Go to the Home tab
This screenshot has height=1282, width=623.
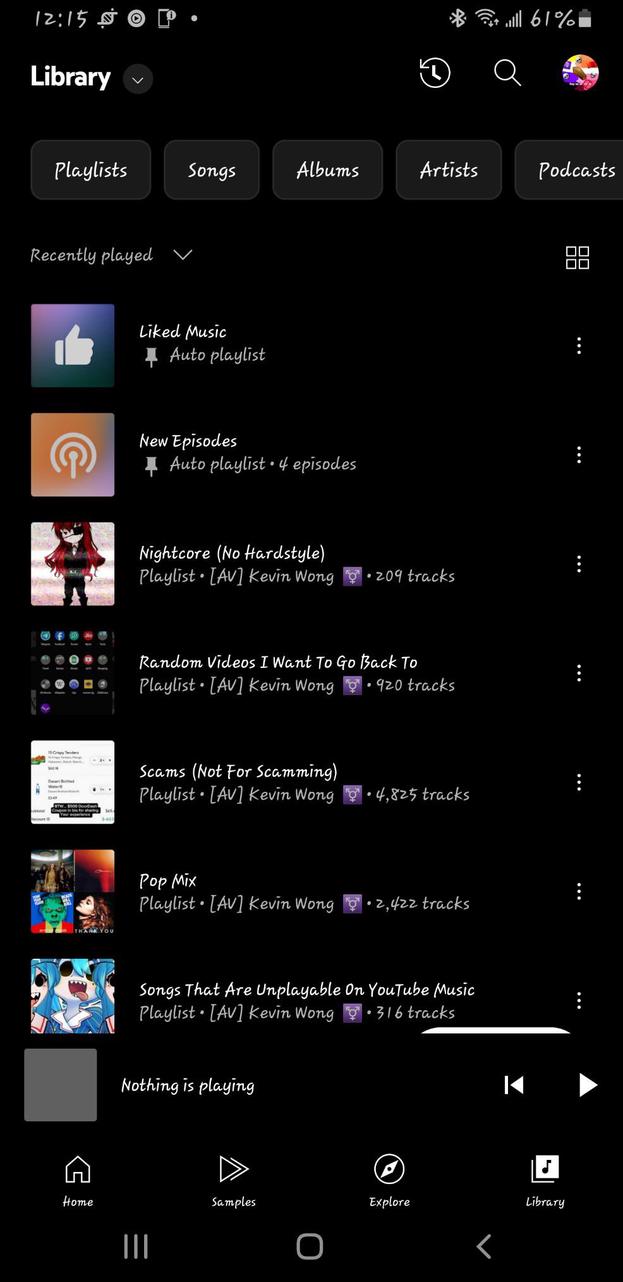pos(78,1180)
